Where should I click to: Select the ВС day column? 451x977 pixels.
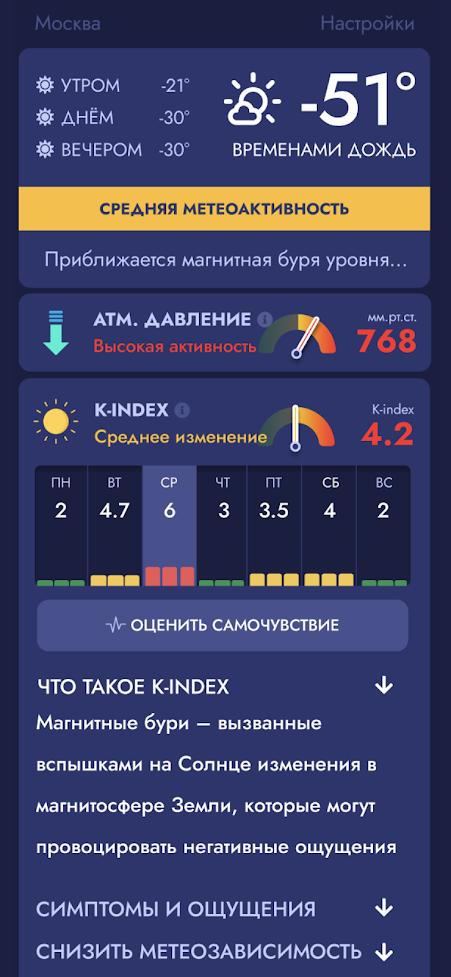(x=383, y=526)
